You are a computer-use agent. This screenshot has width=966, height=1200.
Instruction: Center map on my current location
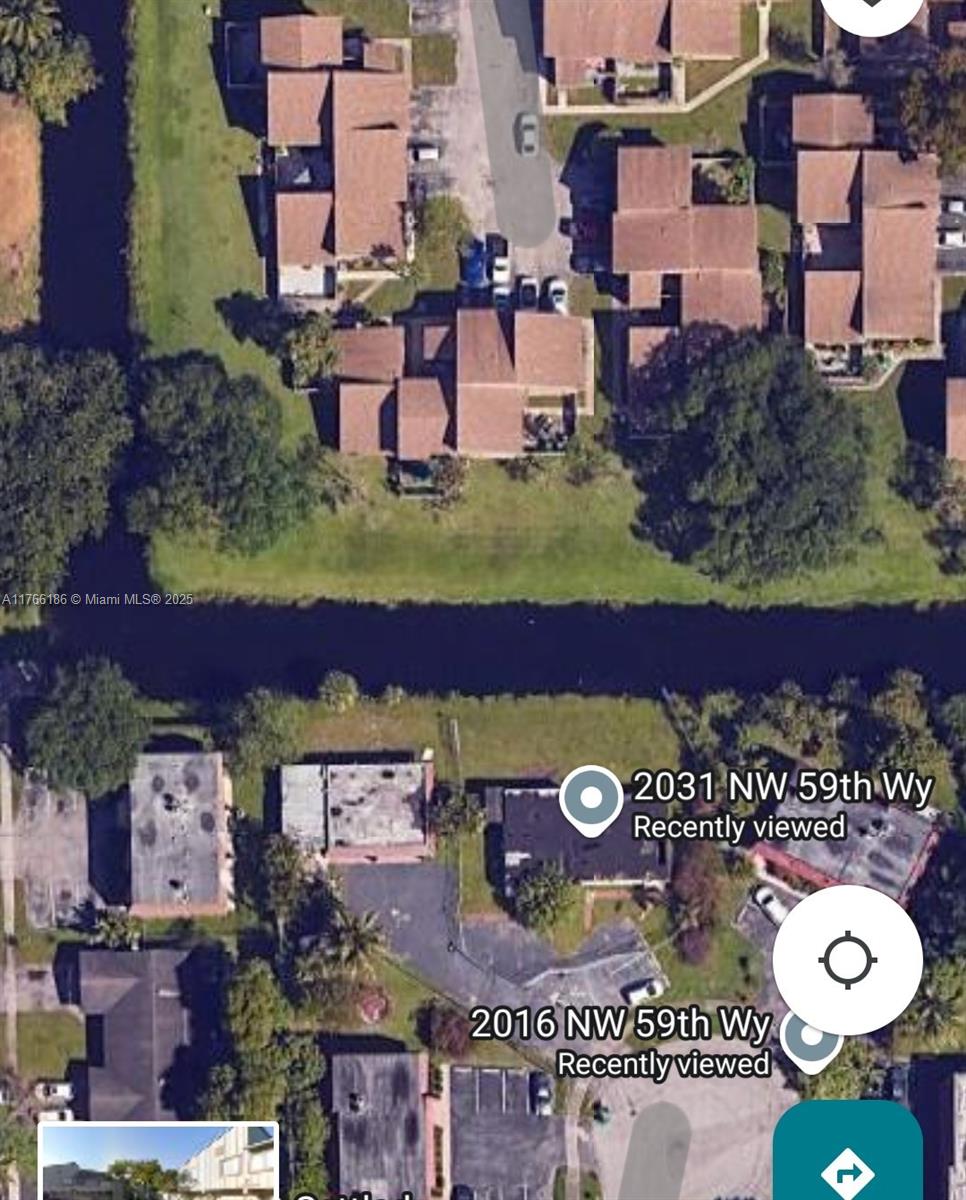pos(847,960)
